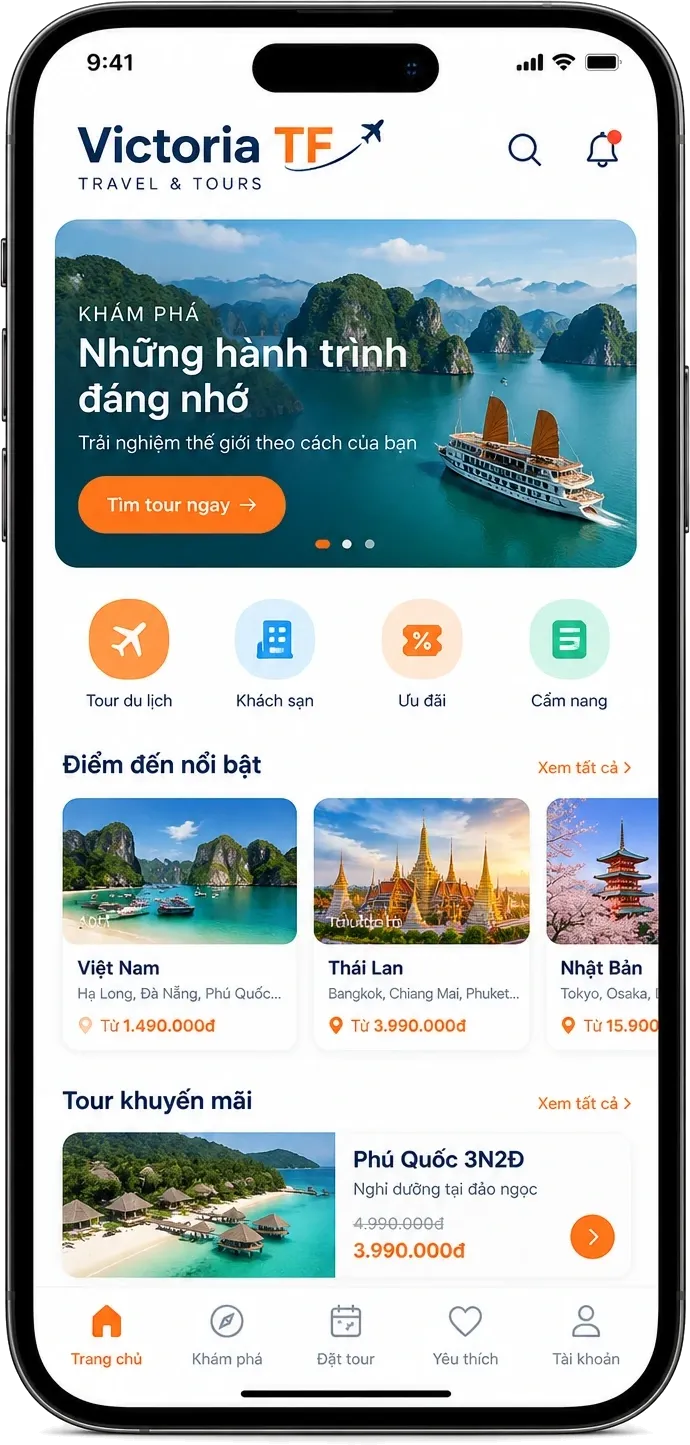
Task: Tap the orange arrow on Phú Quốc 3N2Đ
Action: tap(592, 1237)
